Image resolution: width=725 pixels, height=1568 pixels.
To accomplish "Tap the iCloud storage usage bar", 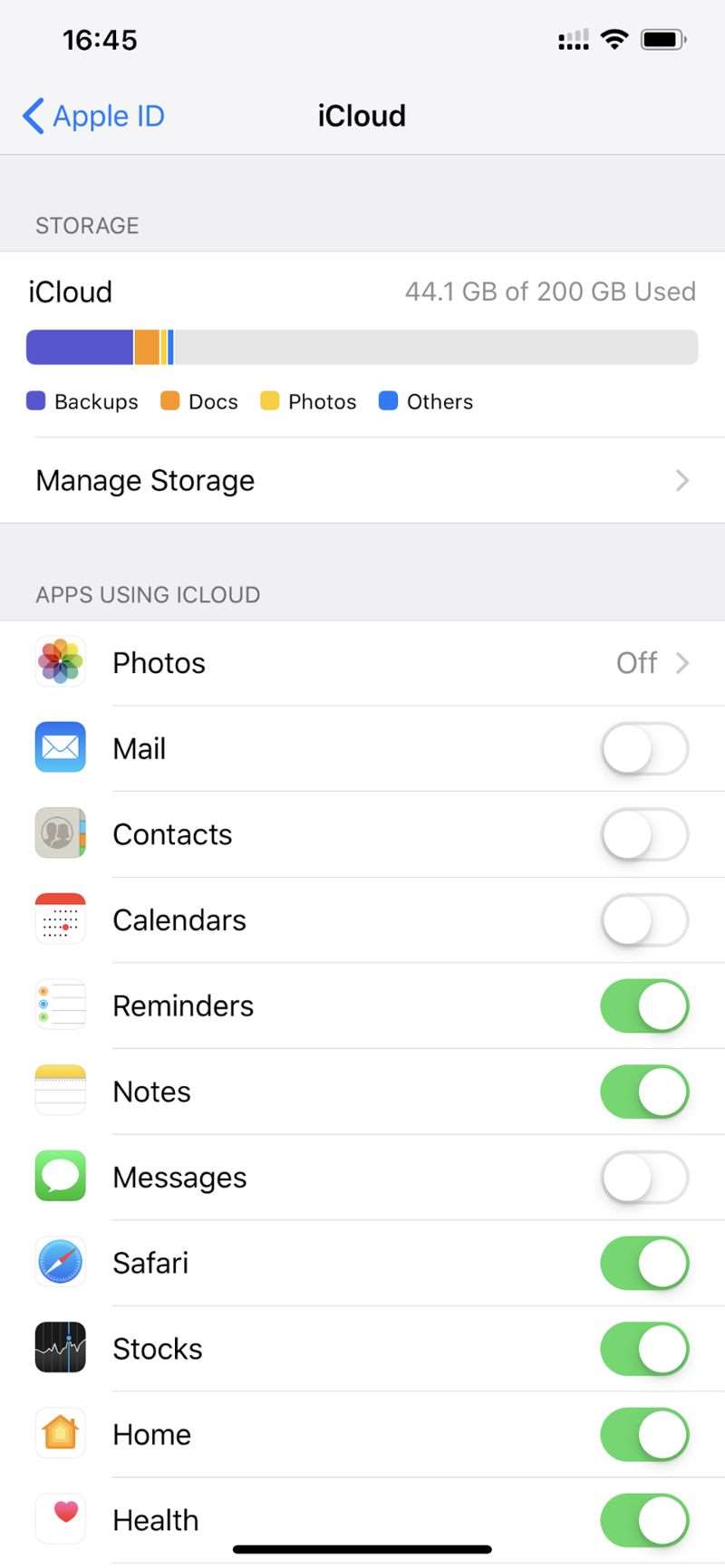I will click(x=362, y=347).
